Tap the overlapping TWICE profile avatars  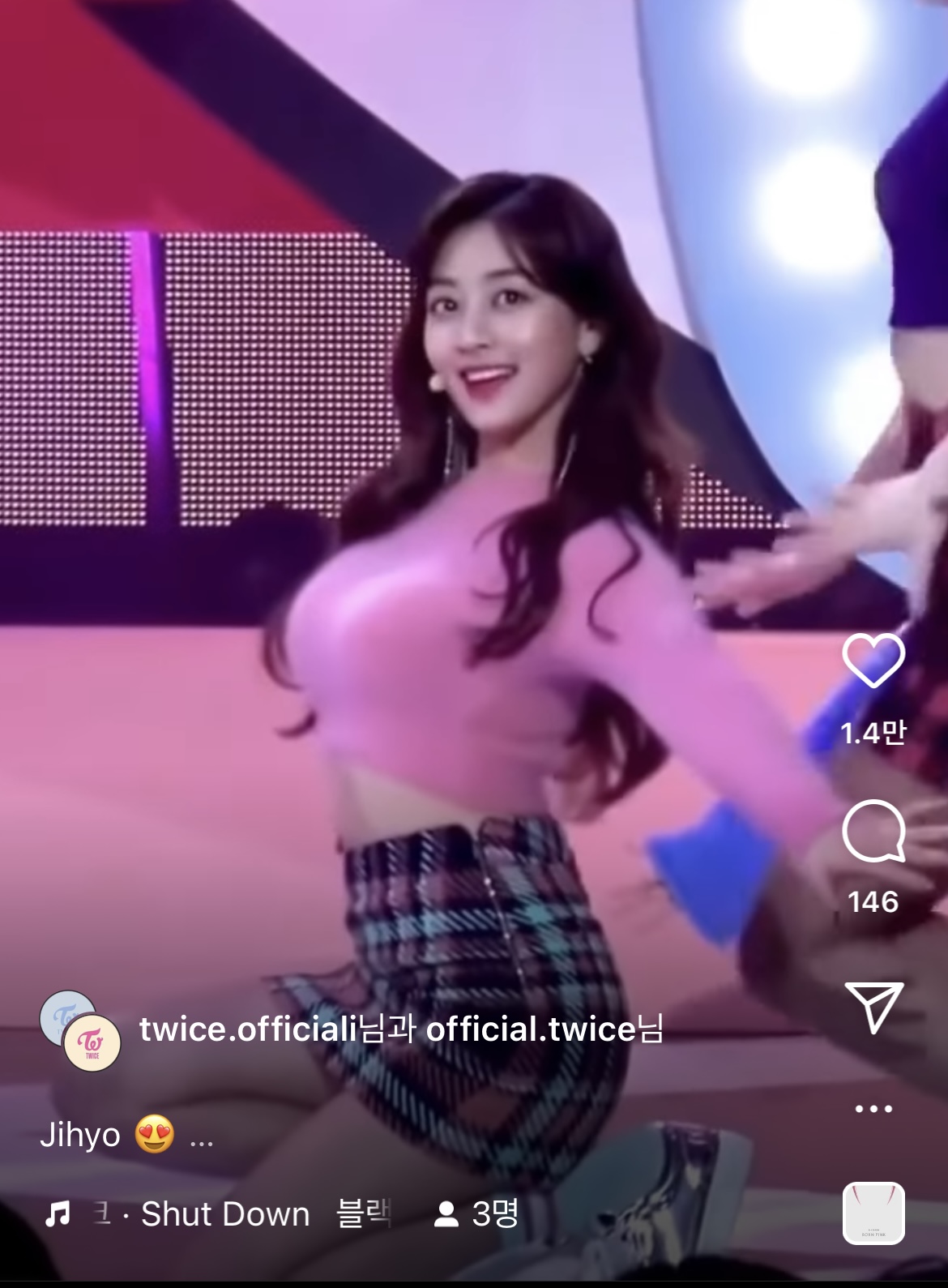click(80, 1029)
